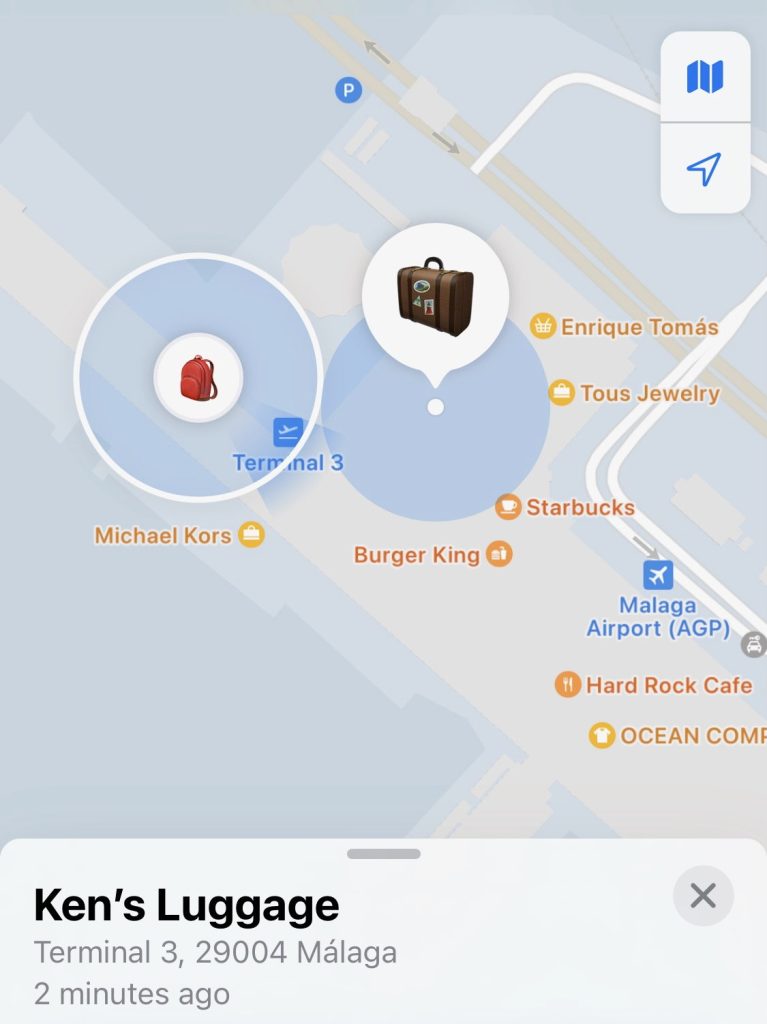Screen dimensions: 767x1024
Task: Open the Enrique Tomás point of interest
Action: pos(543,326)
